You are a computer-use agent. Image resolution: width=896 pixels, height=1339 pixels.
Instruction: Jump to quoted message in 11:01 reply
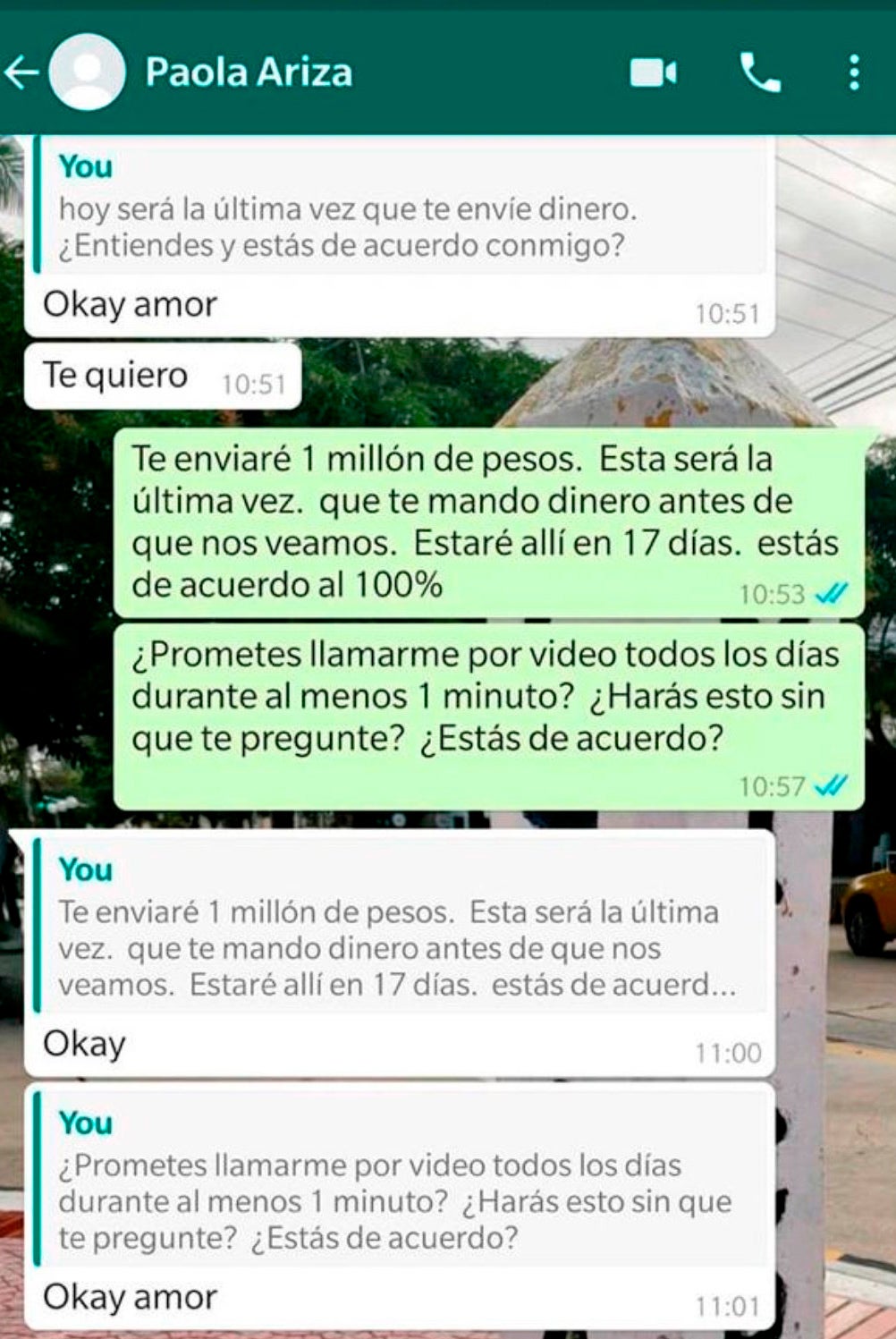[x=398, y=1182]
